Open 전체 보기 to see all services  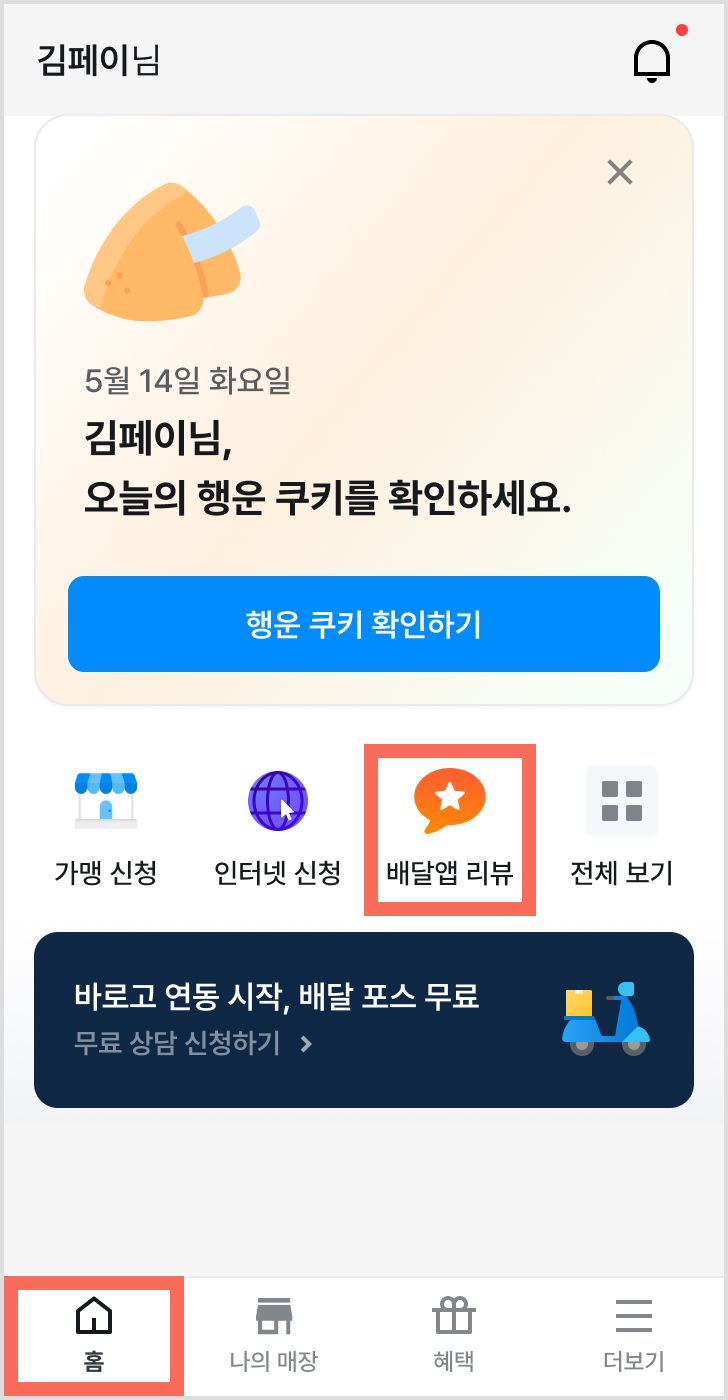(x=621, y=829)
